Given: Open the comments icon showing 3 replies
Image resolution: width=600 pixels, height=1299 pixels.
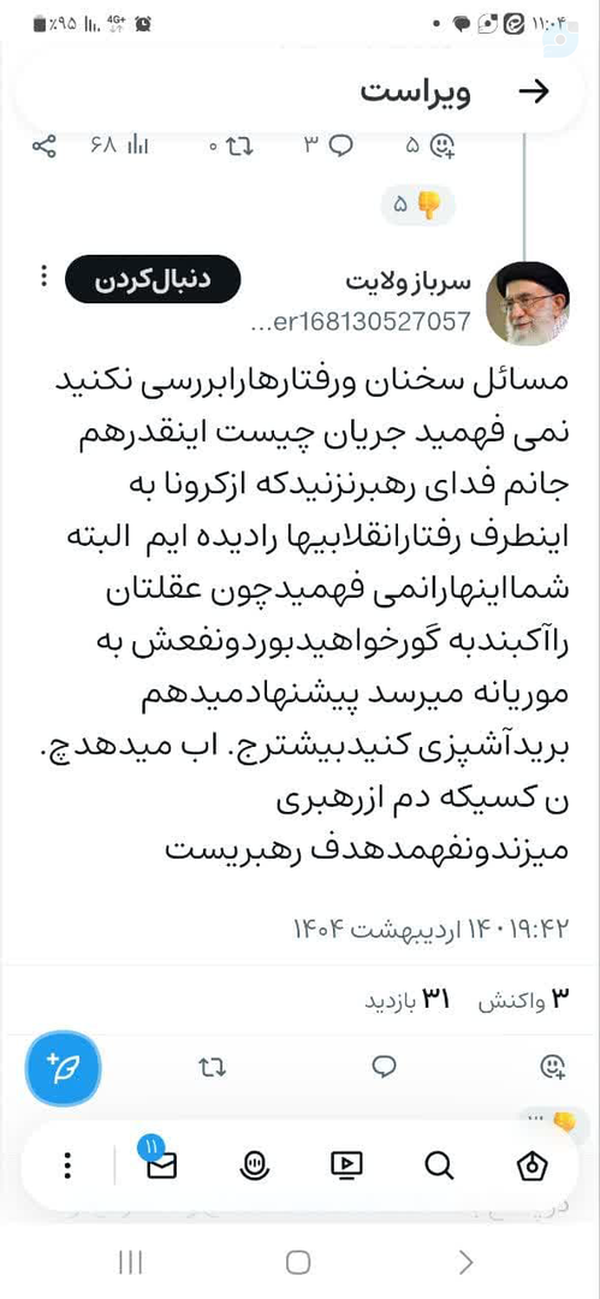Looking at the screenshot, I should coord(340,146).
